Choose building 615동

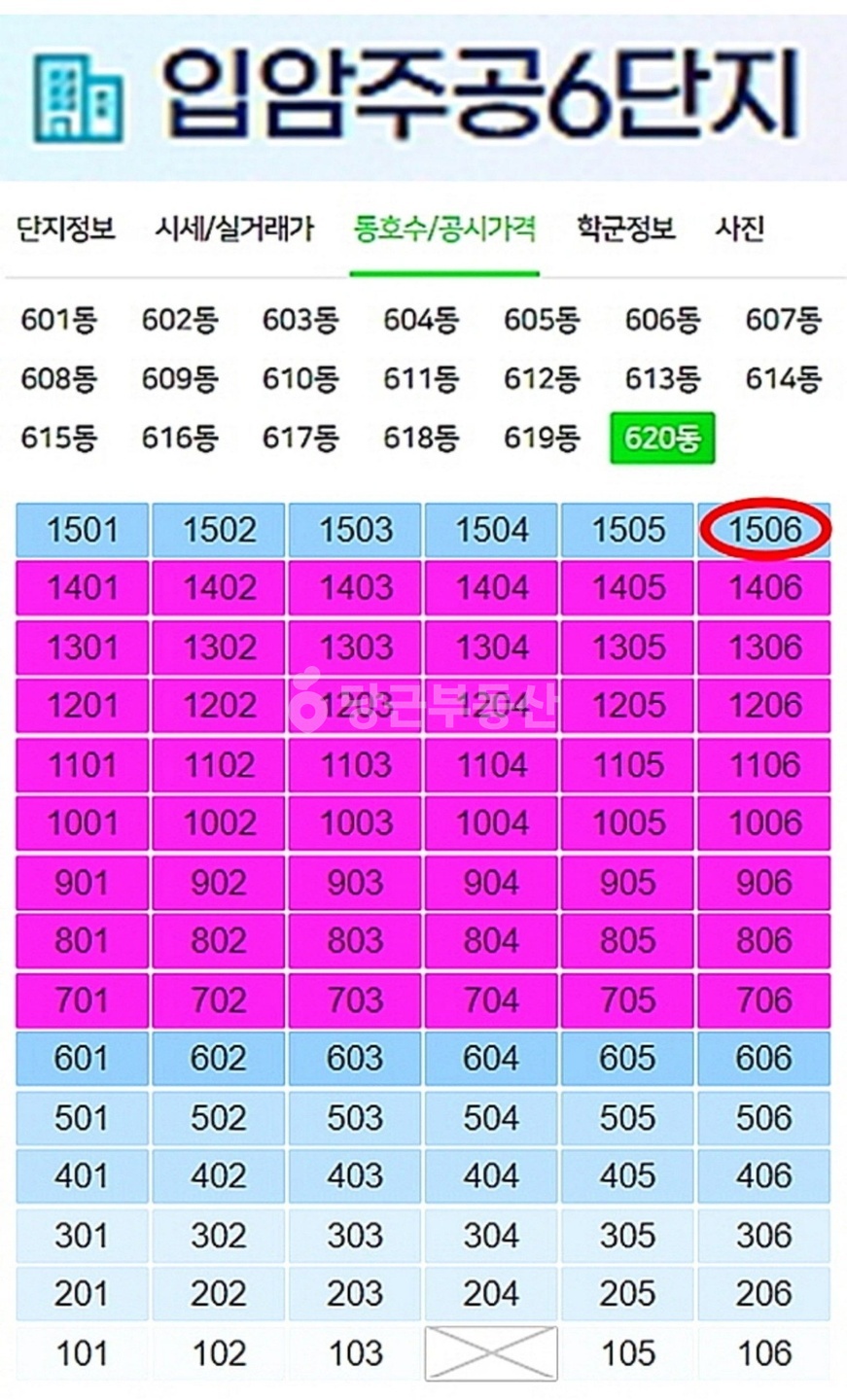59,437
